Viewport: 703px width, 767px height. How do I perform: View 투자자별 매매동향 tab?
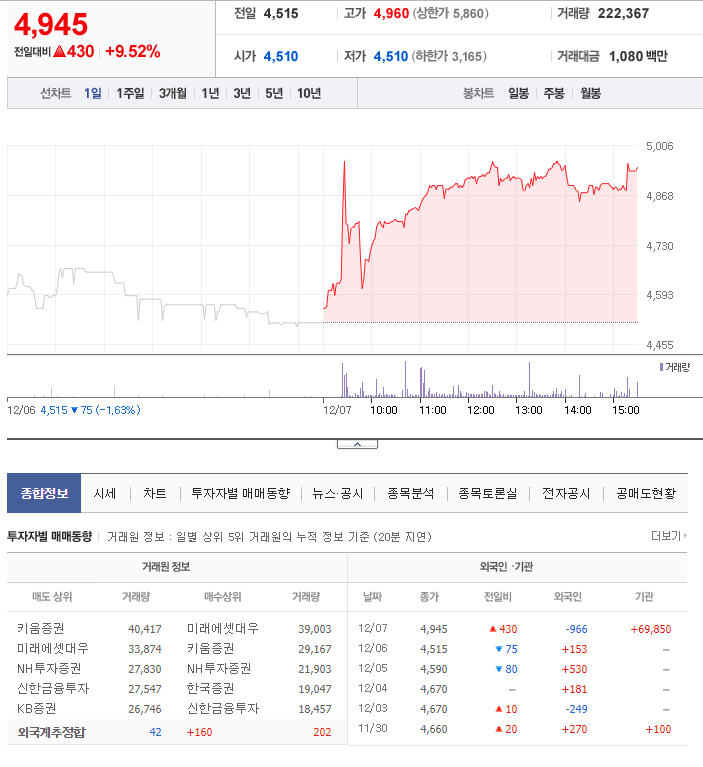coord(240,493)
